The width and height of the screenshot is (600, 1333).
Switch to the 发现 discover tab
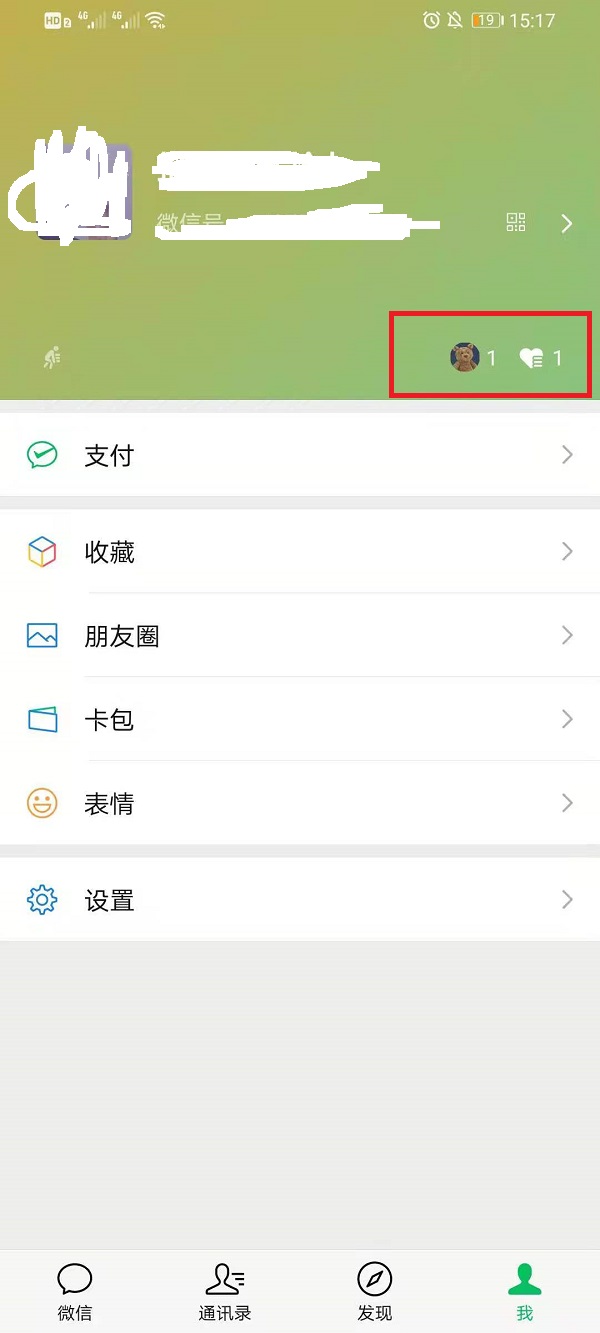[x=375, y=1291]
